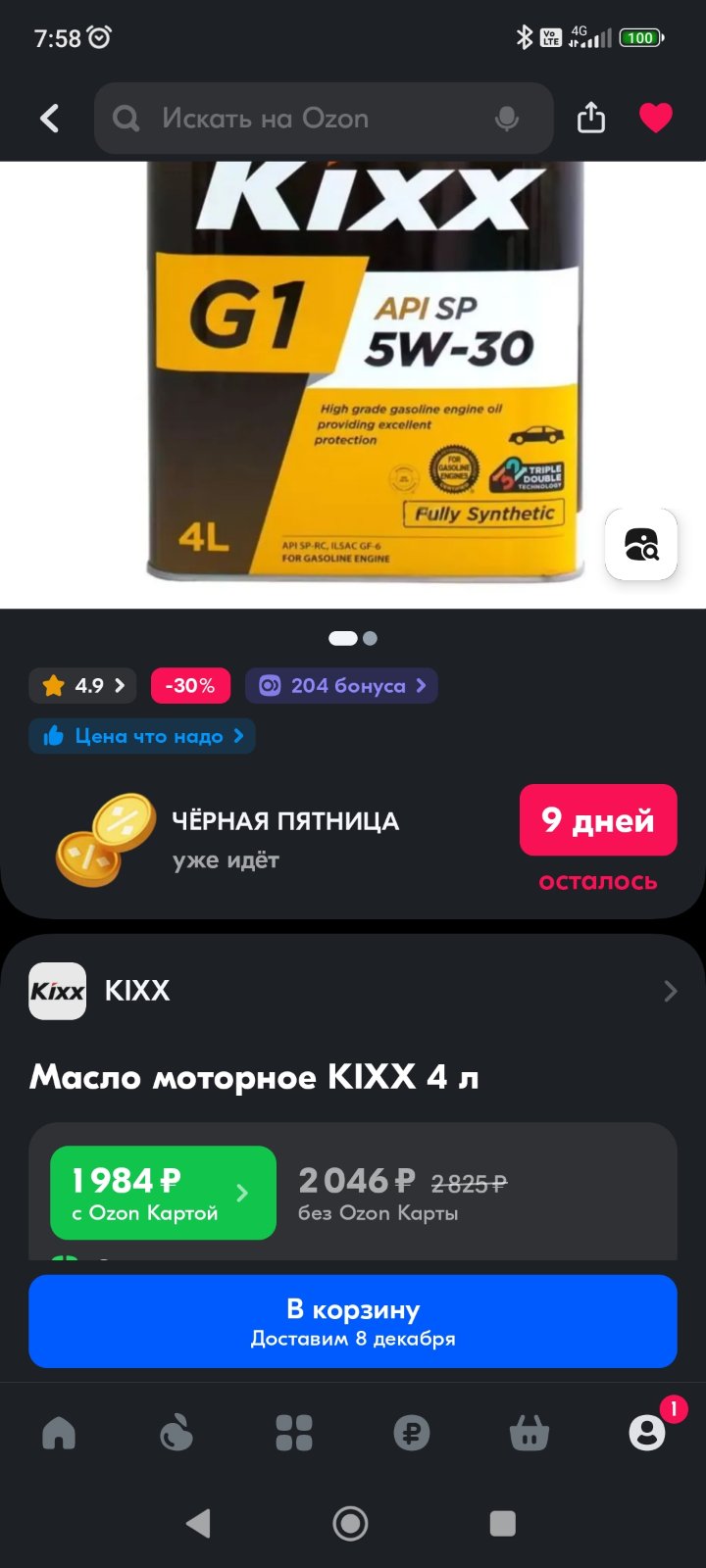The height and width of the screenshot is (1568, 706).
Task: Open the shopping basket tab
Action: point(529,1433)
